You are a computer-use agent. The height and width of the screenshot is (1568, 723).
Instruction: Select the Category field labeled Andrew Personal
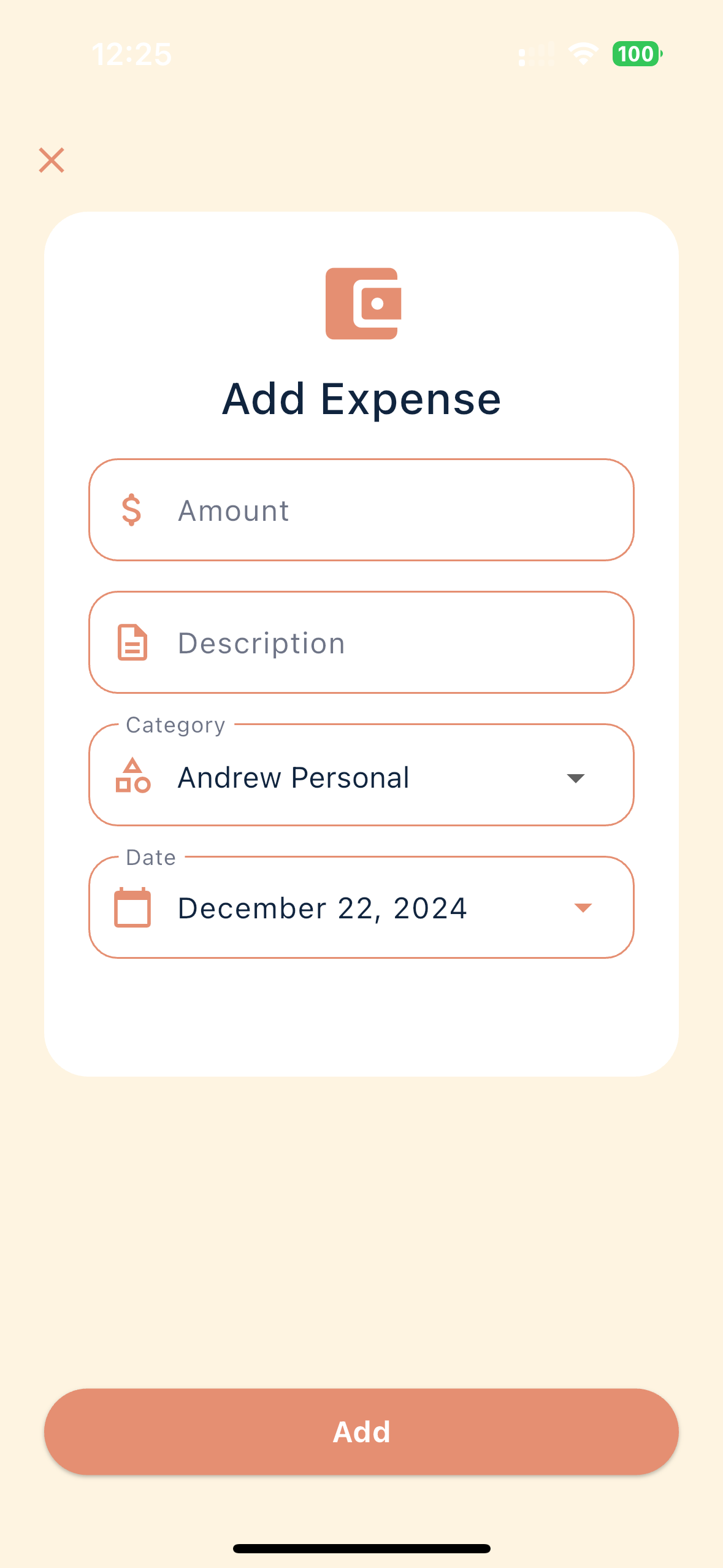(x=361, y=776)
